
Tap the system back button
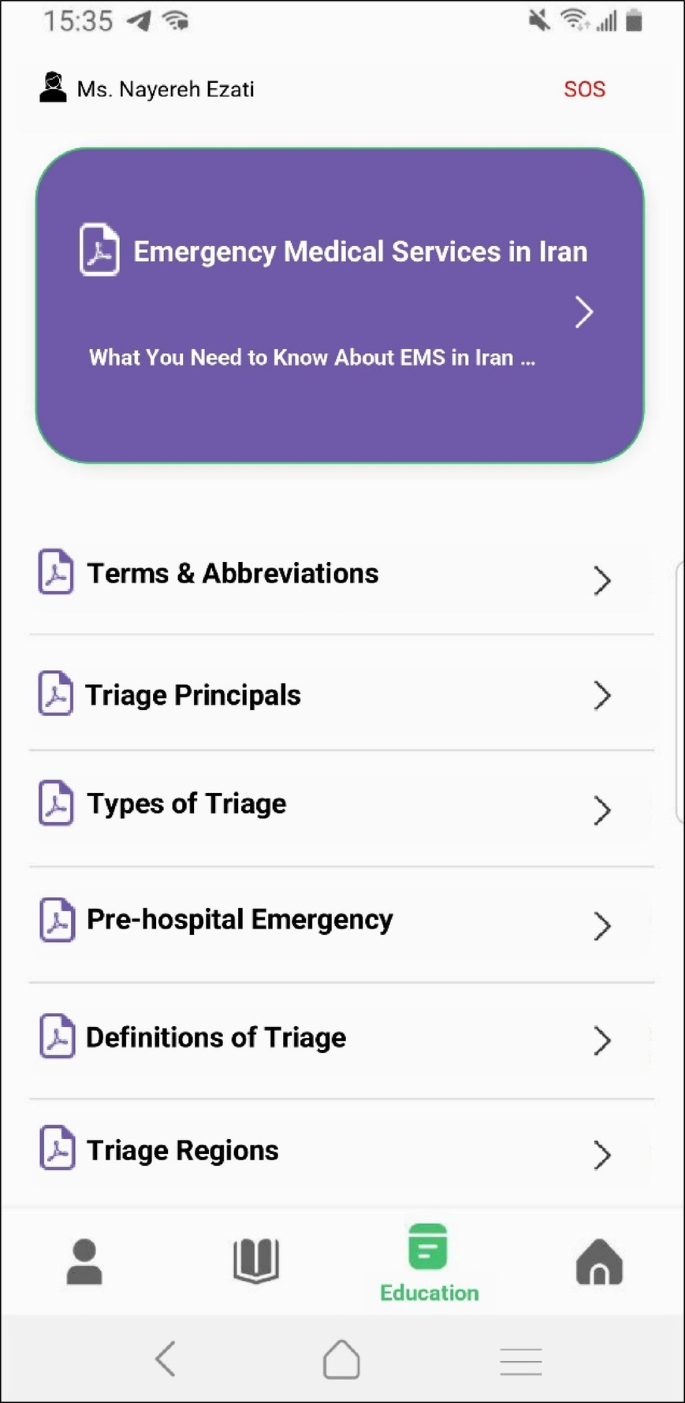[x=166, y=1359]
